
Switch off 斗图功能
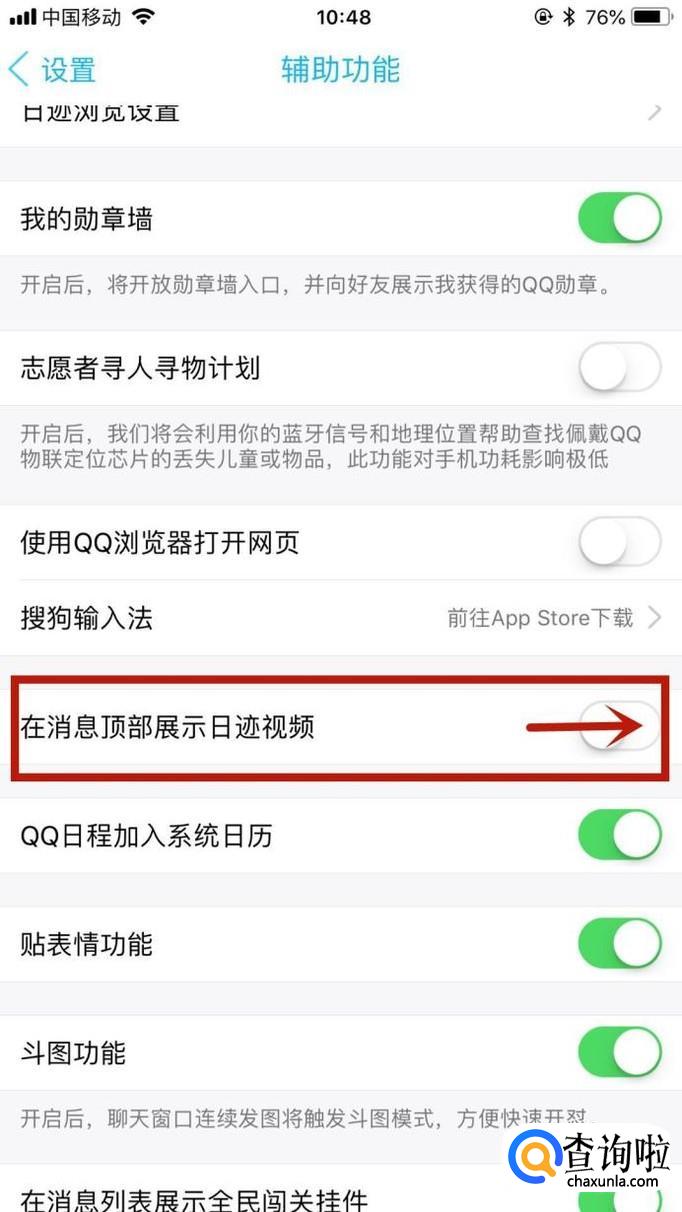pyautogui.click(x=619, y=1052)
